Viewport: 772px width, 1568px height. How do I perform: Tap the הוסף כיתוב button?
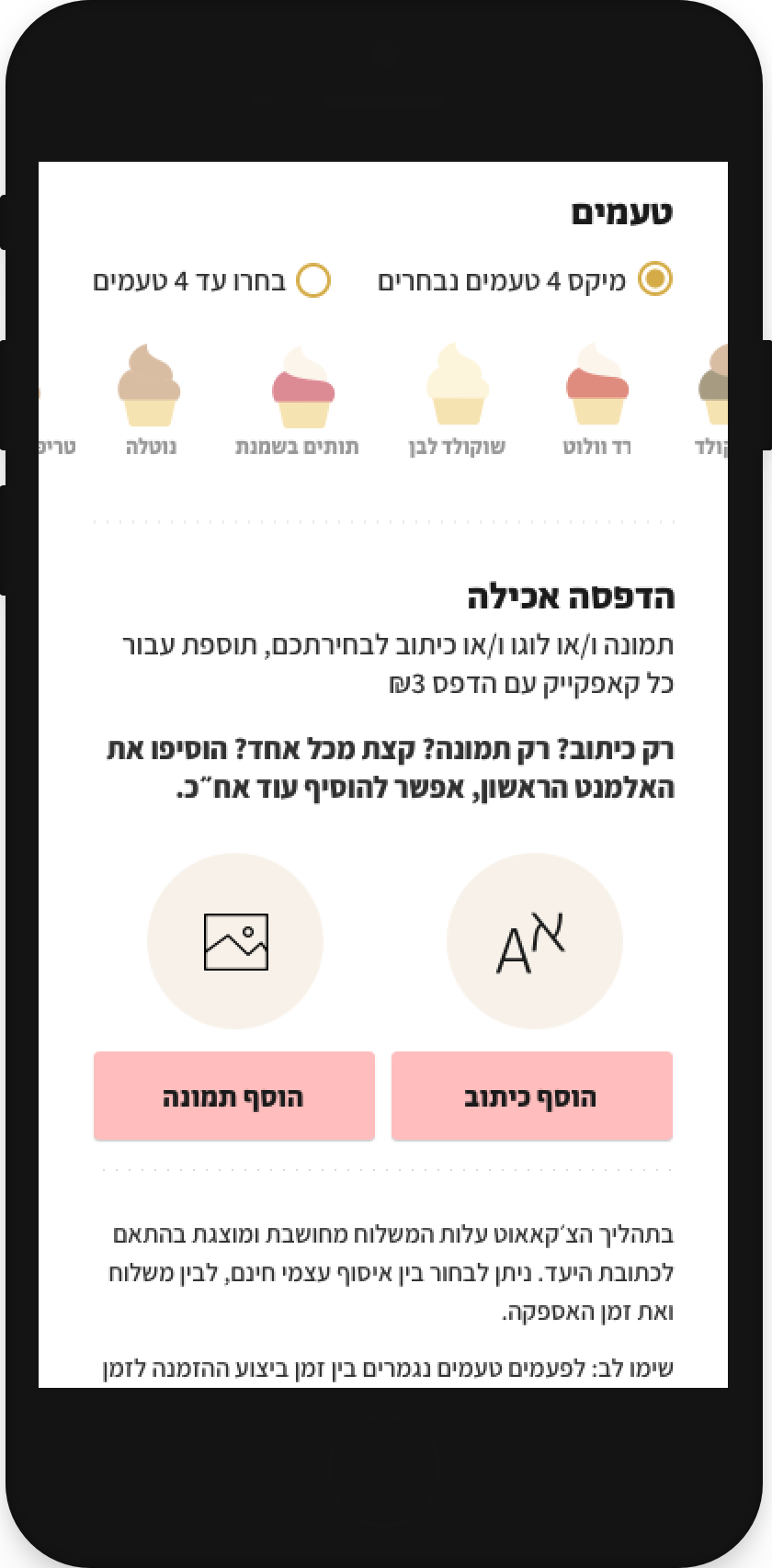[x=532, y=1096]
